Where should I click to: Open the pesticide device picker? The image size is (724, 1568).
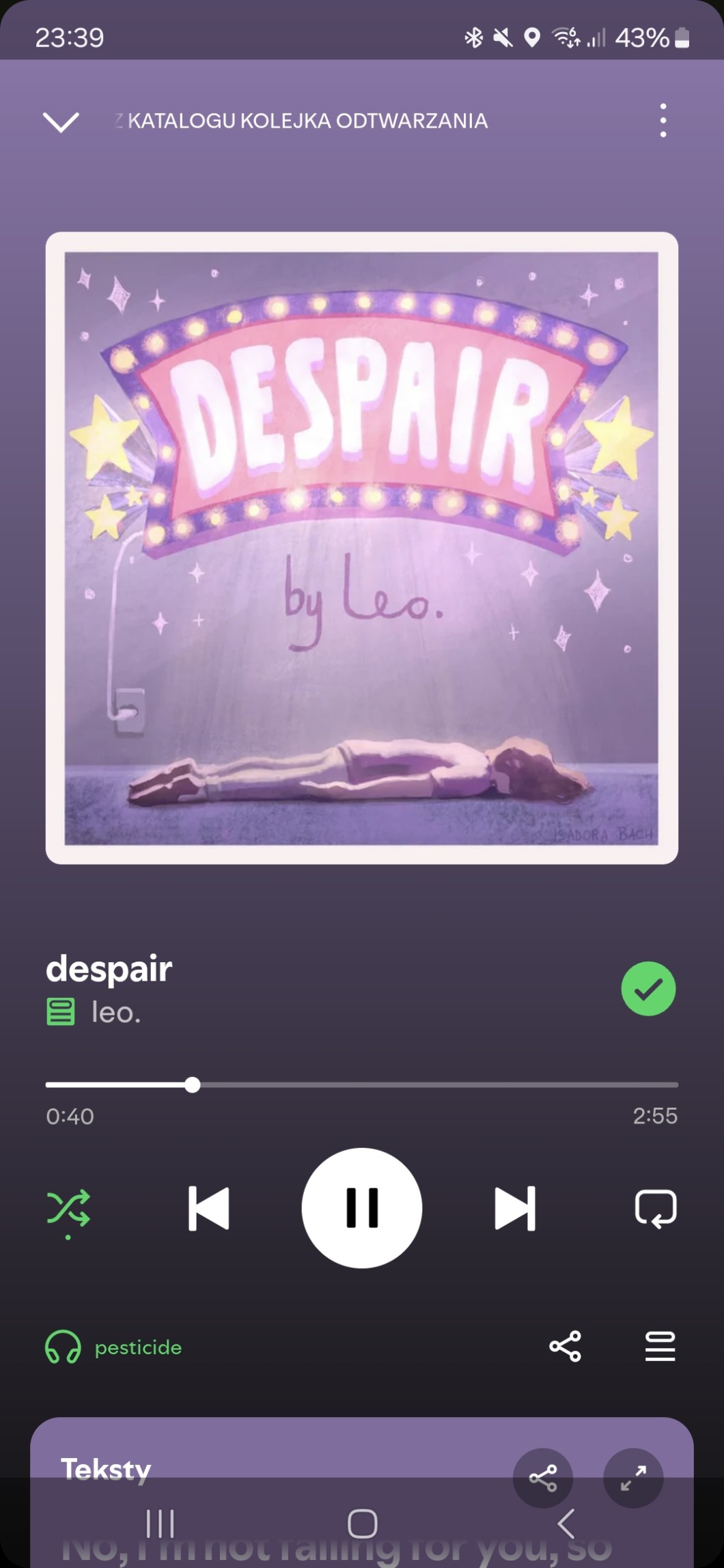[114, 1347]
